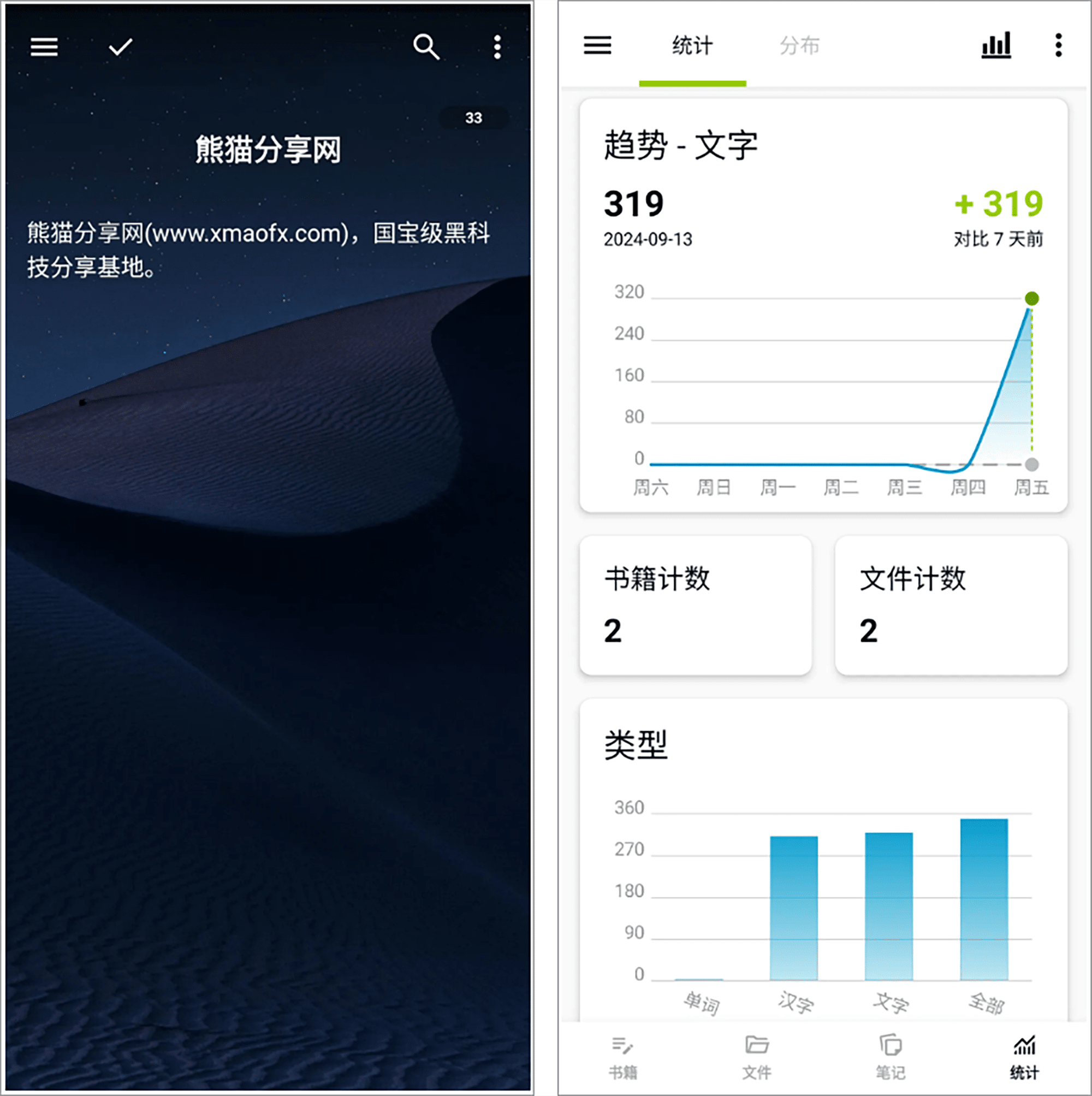
Task: Switch to the 分布 top tab
Action: [x=799, y=45]
